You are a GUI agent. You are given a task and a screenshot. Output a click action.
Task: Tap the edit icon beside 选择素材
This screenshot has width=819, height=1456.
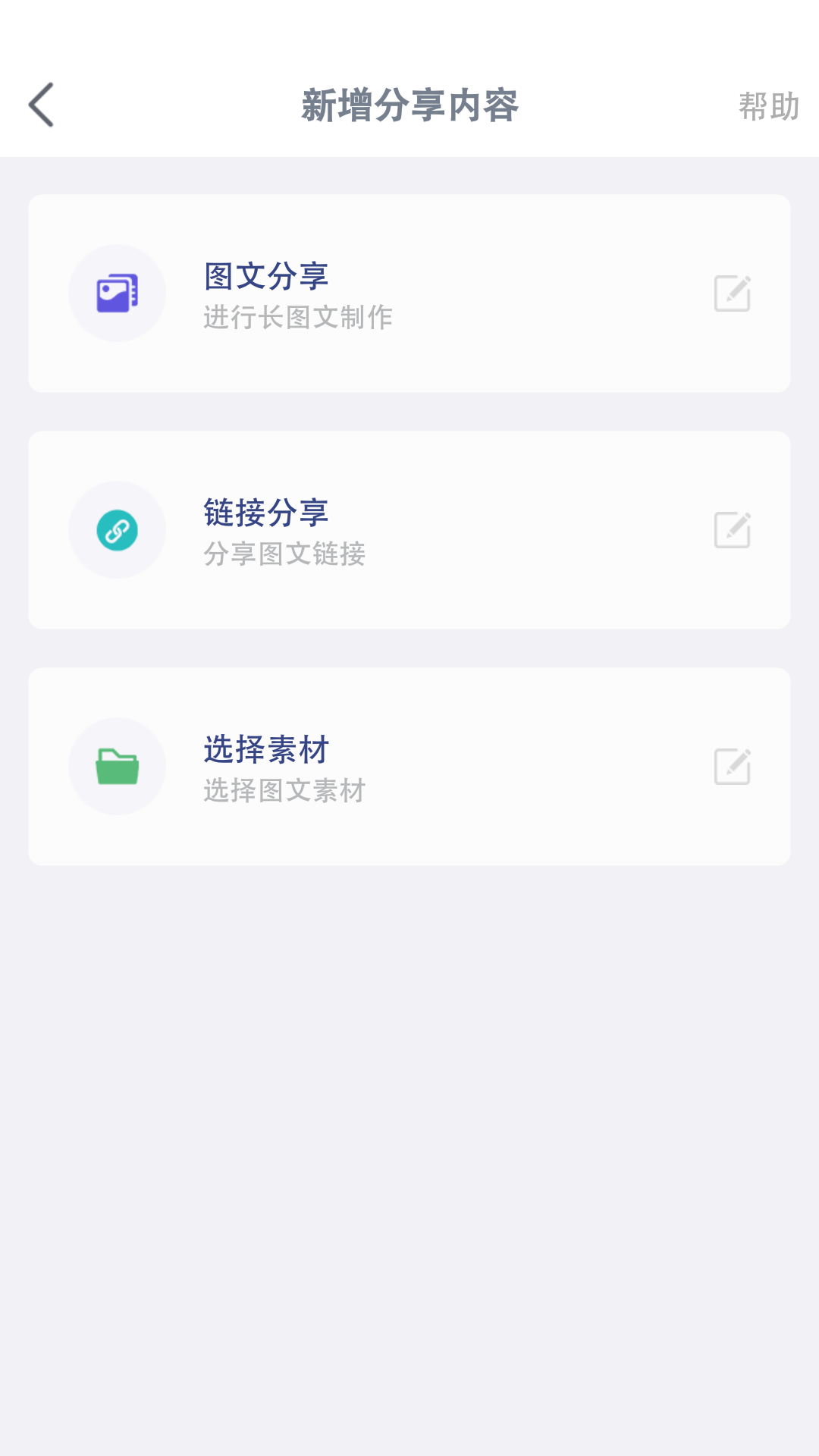click(733, 767)
